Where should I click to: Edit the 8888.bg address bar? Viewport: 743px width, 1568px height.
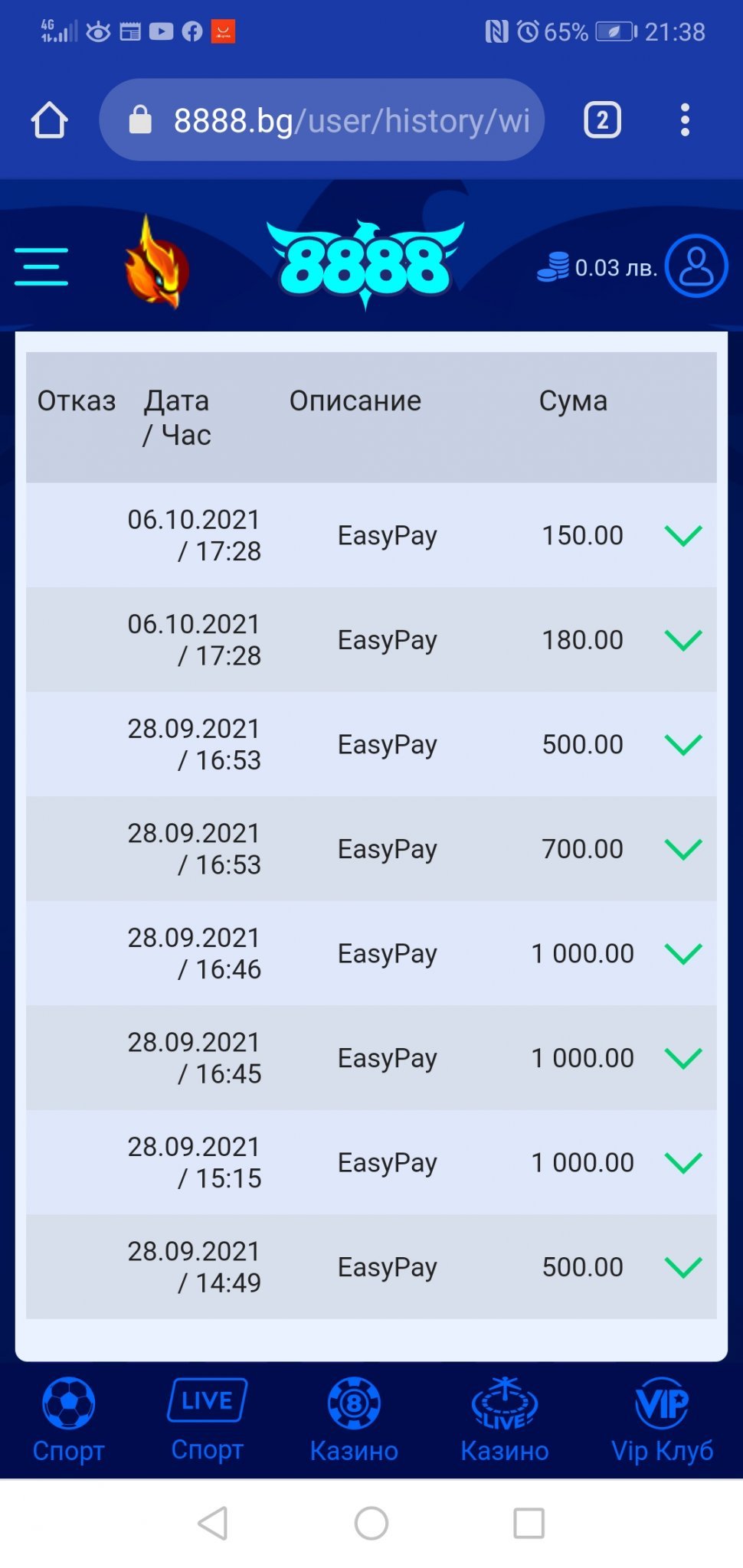(x=337, y=120)
